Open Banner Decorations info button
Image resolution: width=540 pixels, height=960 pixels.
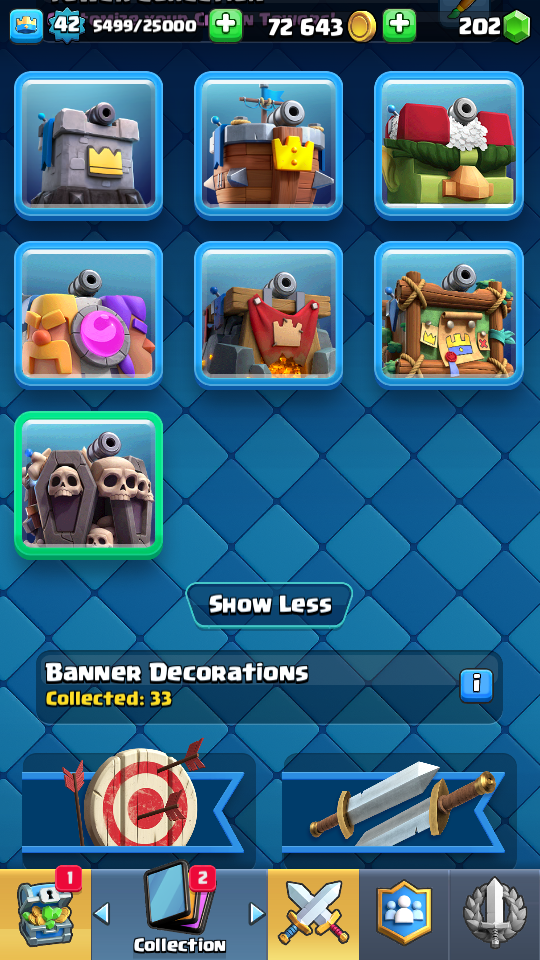[x=476, y=686]
